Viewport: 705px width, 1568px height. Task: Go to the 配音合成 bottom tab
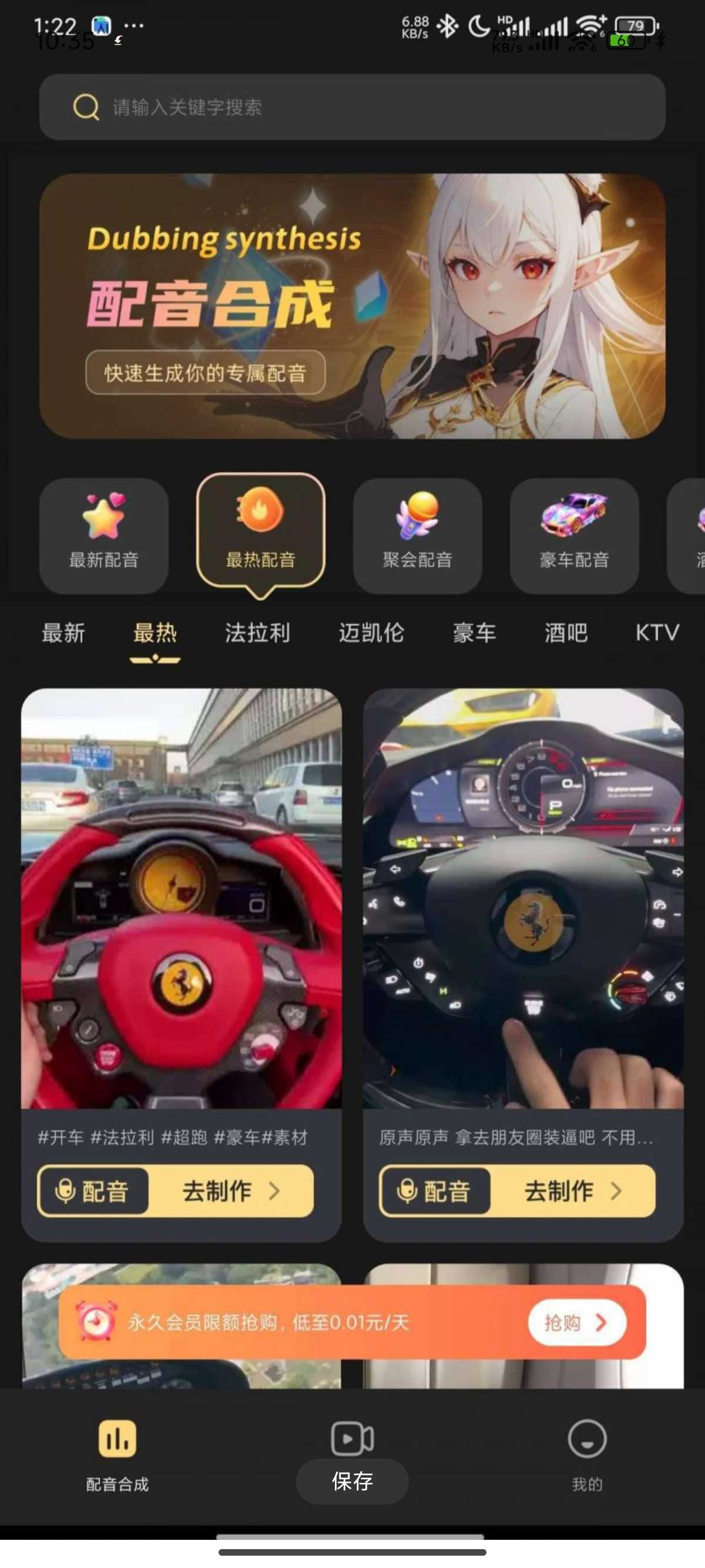117,1453
